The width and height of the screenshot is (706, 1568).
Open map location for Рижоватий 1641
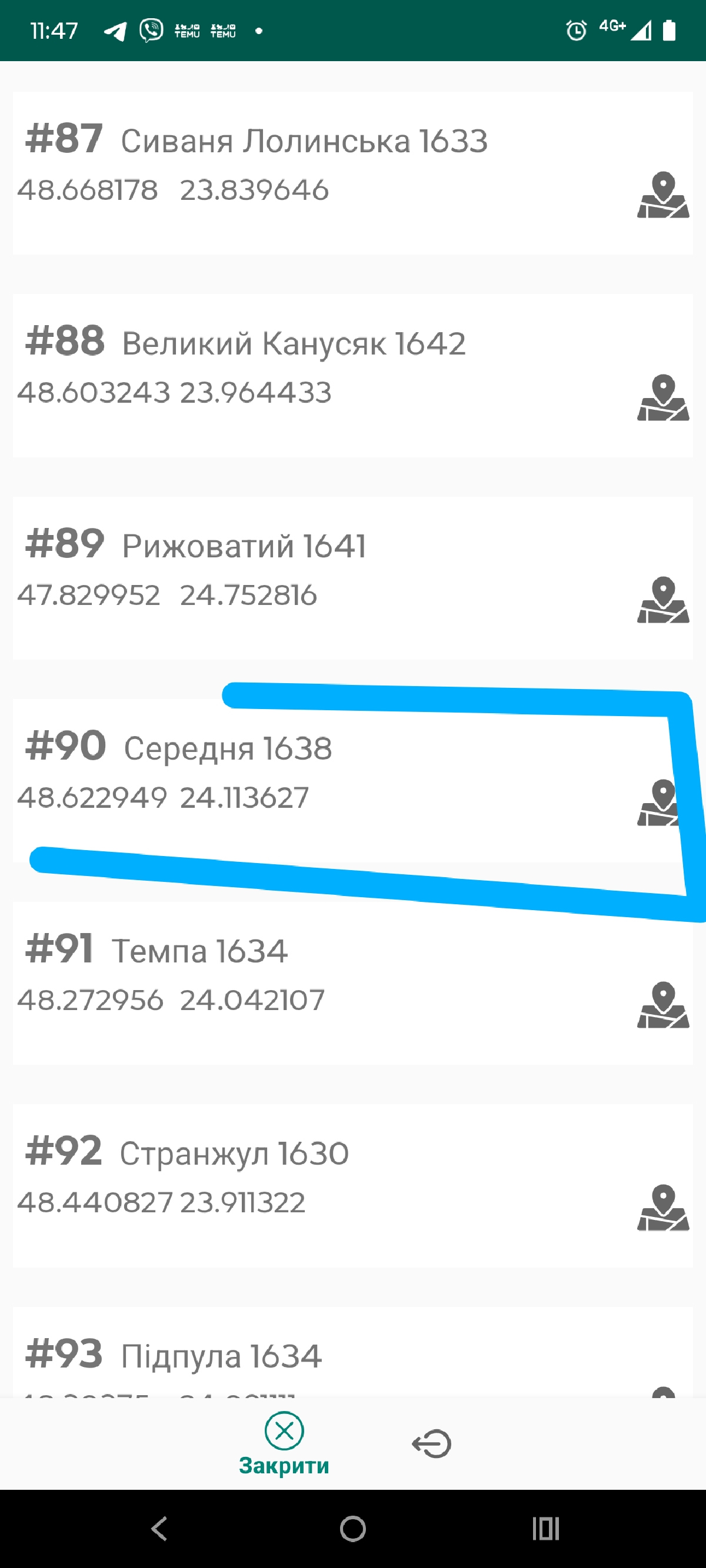coord(662,600)
